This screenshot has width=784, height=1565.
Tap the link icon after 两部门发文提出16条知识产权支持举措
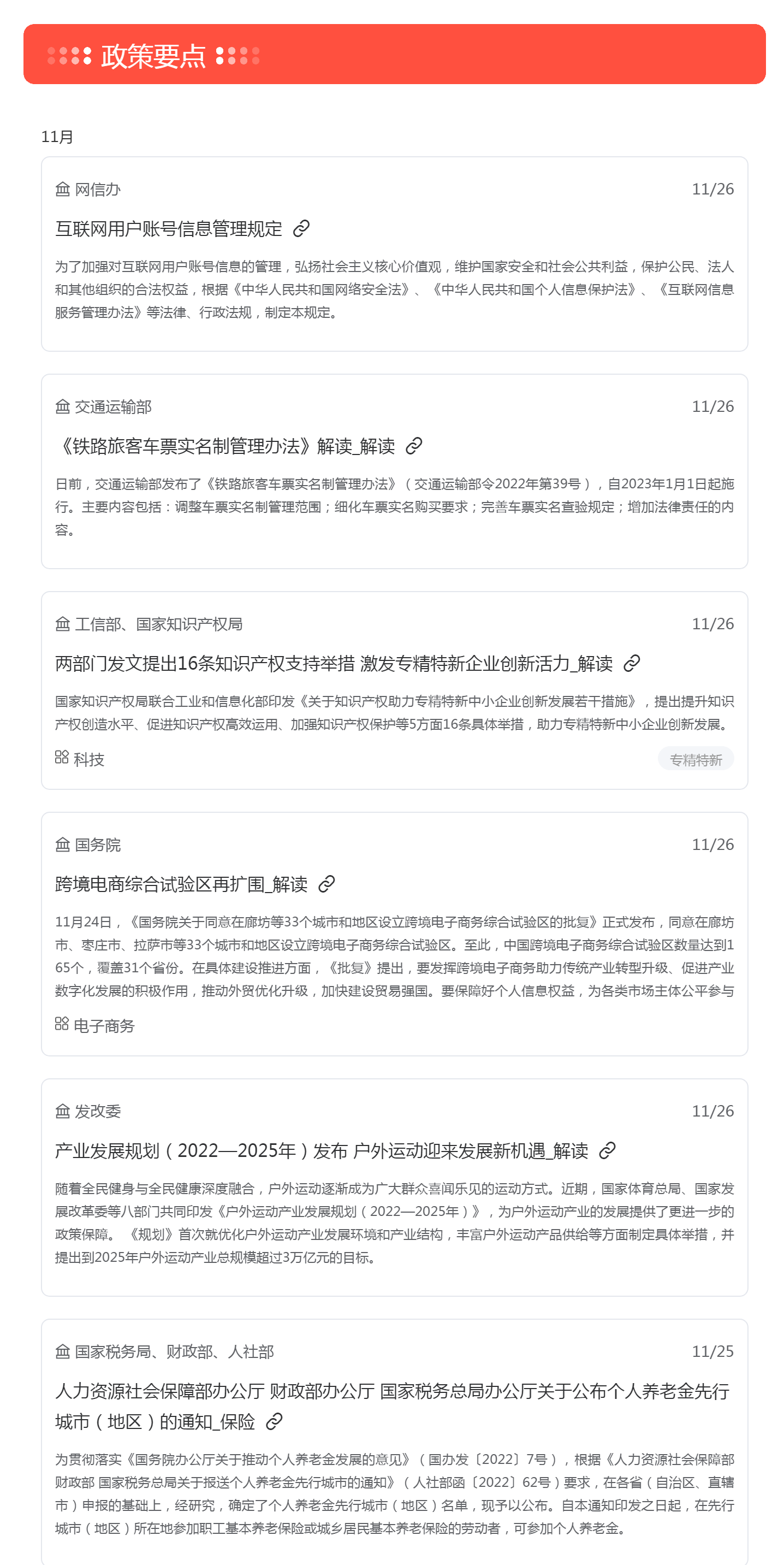(x=632, y=663)
